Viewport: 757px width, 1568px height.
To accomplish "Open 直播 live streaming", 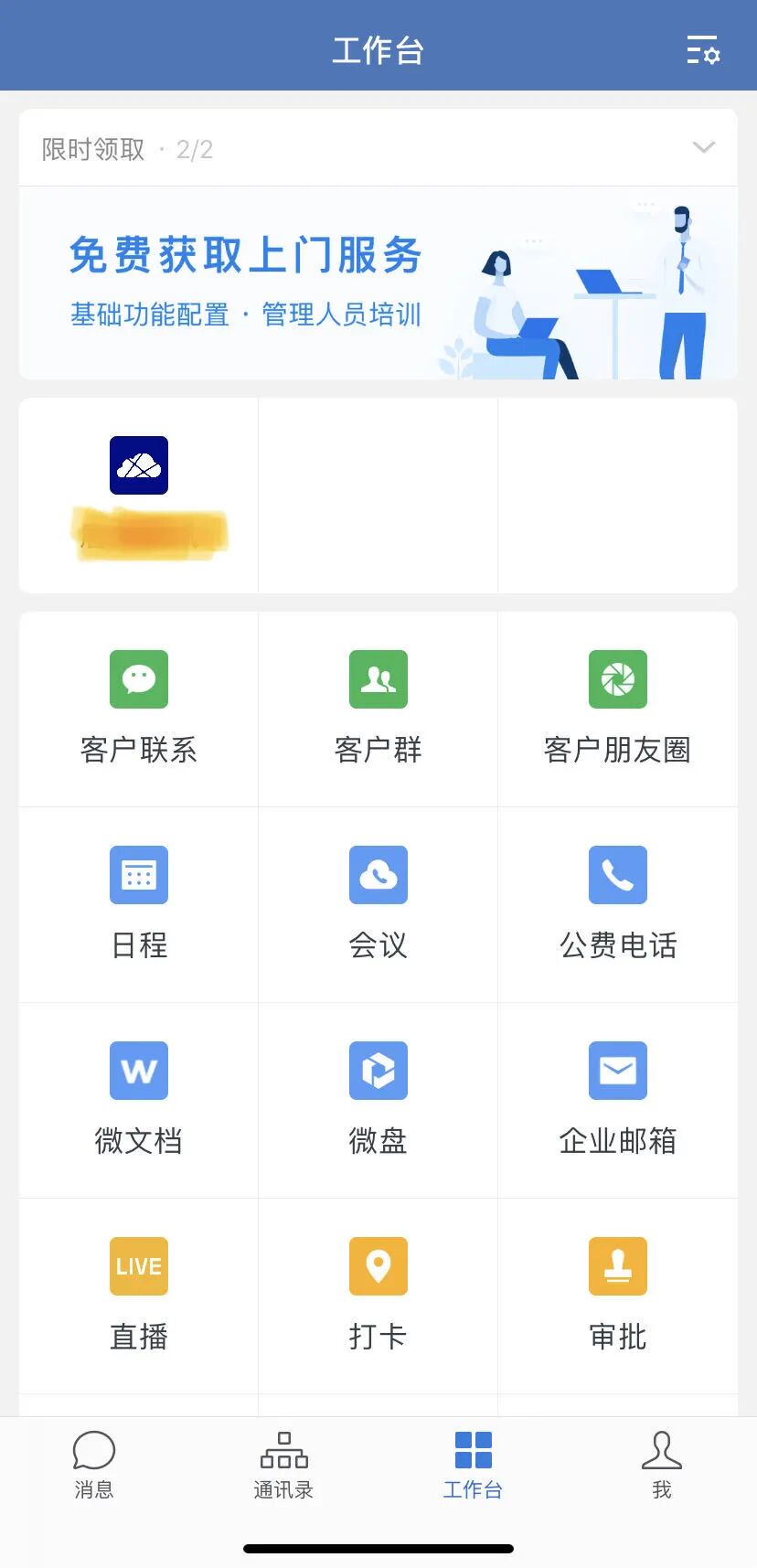I will pyautogui.click(x=139, y=1296).
